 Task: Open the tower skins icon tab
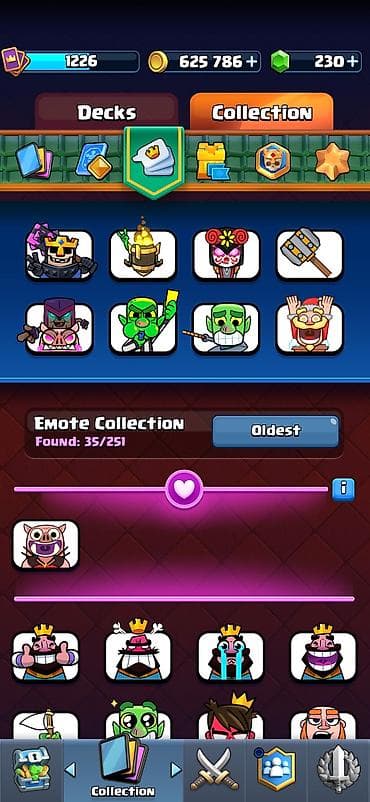click(x=212, y=161)
